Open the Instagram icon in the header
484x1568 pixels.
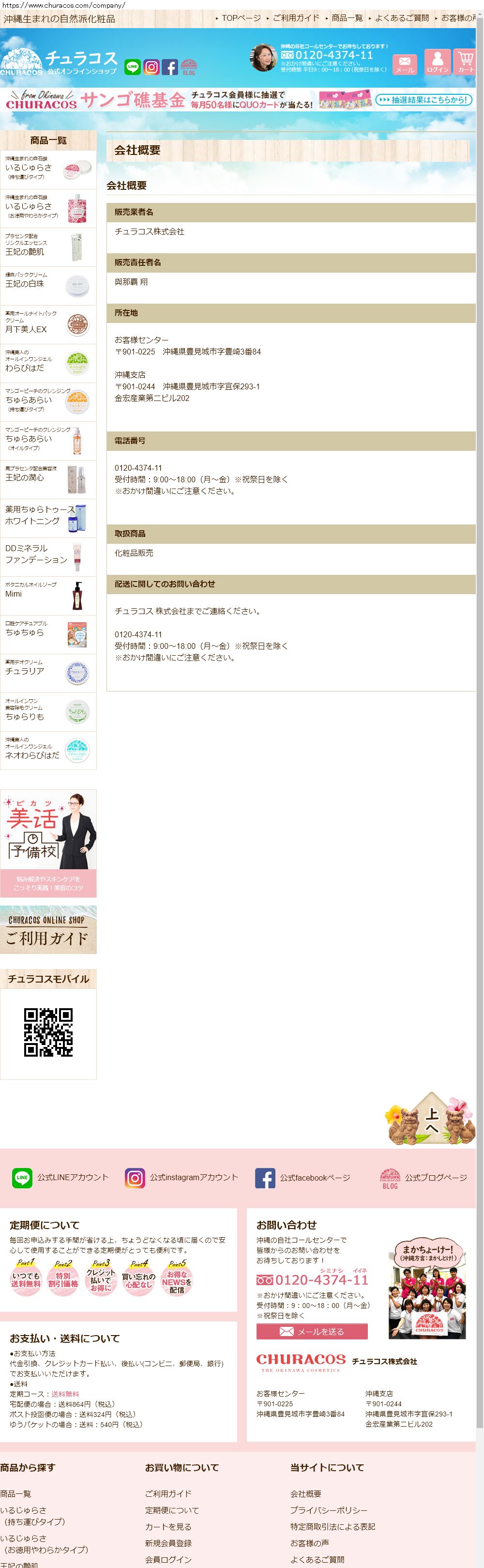(x=151, y=67)
